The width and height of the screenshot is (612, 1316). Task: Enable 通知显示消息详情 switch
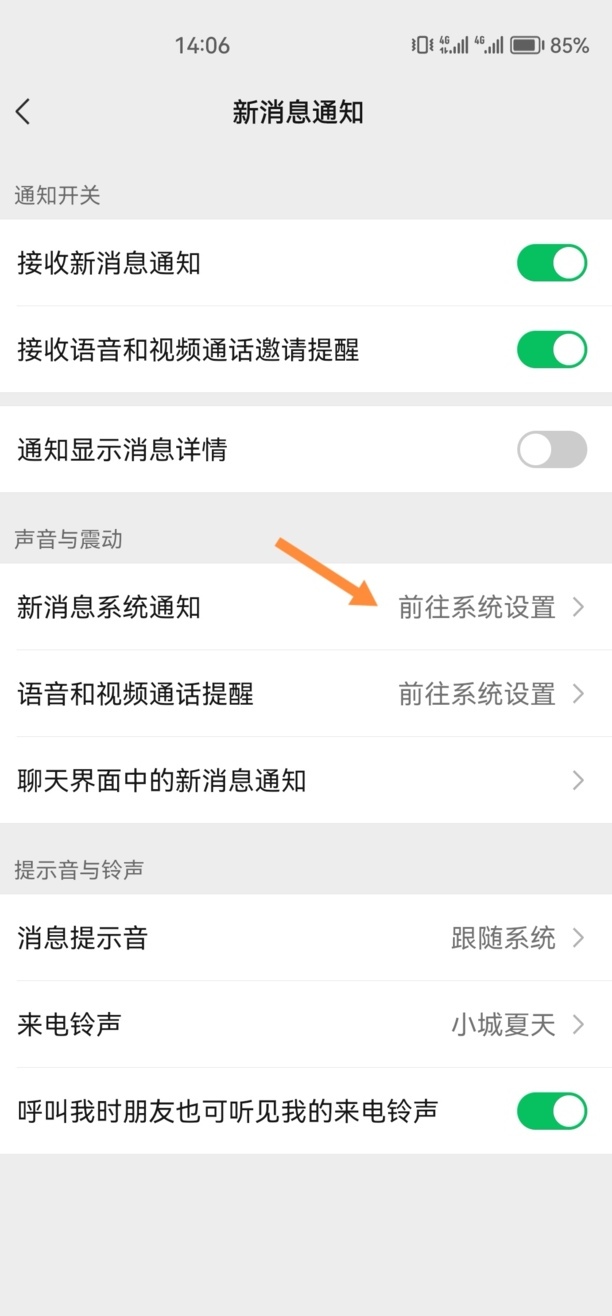(x=551, y=450)
